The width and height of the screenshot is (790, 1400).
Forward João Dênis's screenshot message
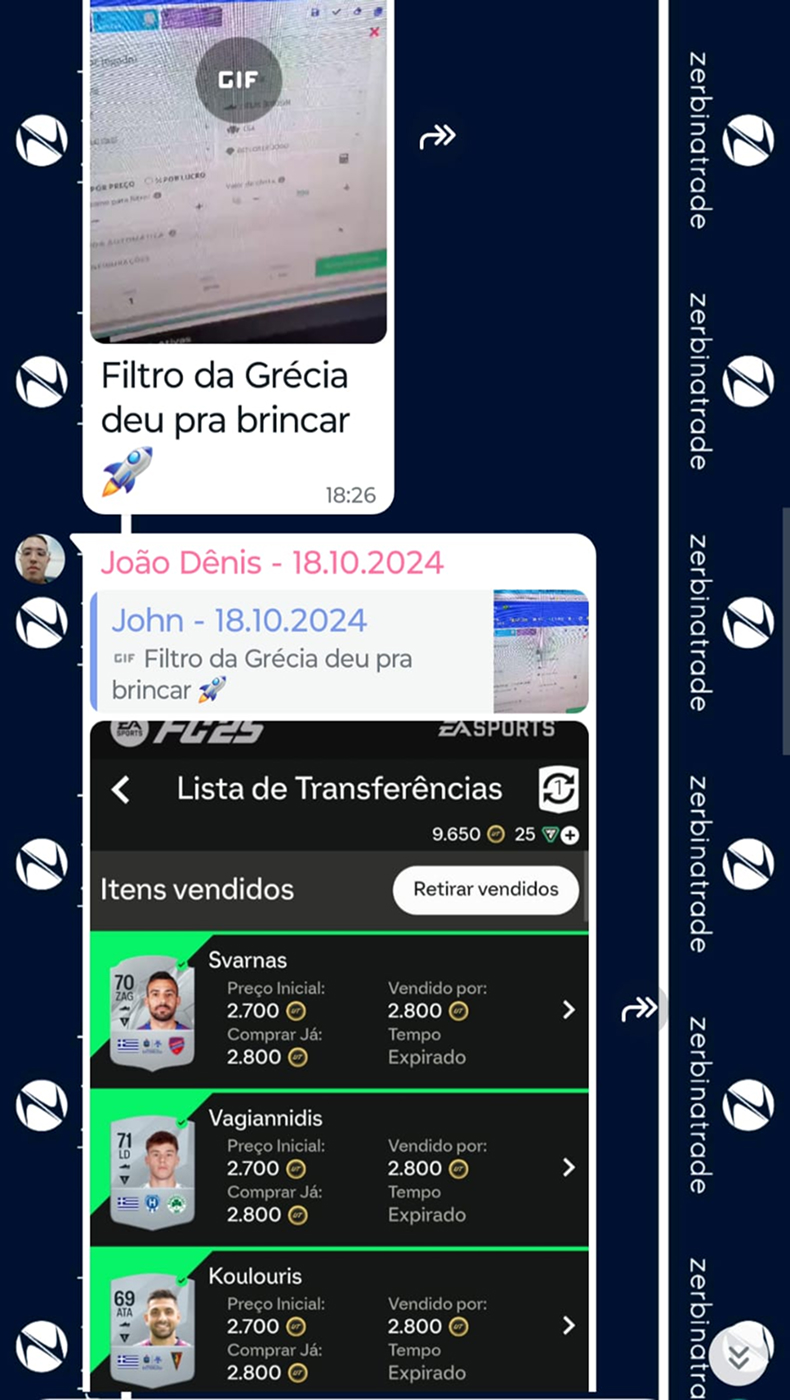click(639, 1009)
